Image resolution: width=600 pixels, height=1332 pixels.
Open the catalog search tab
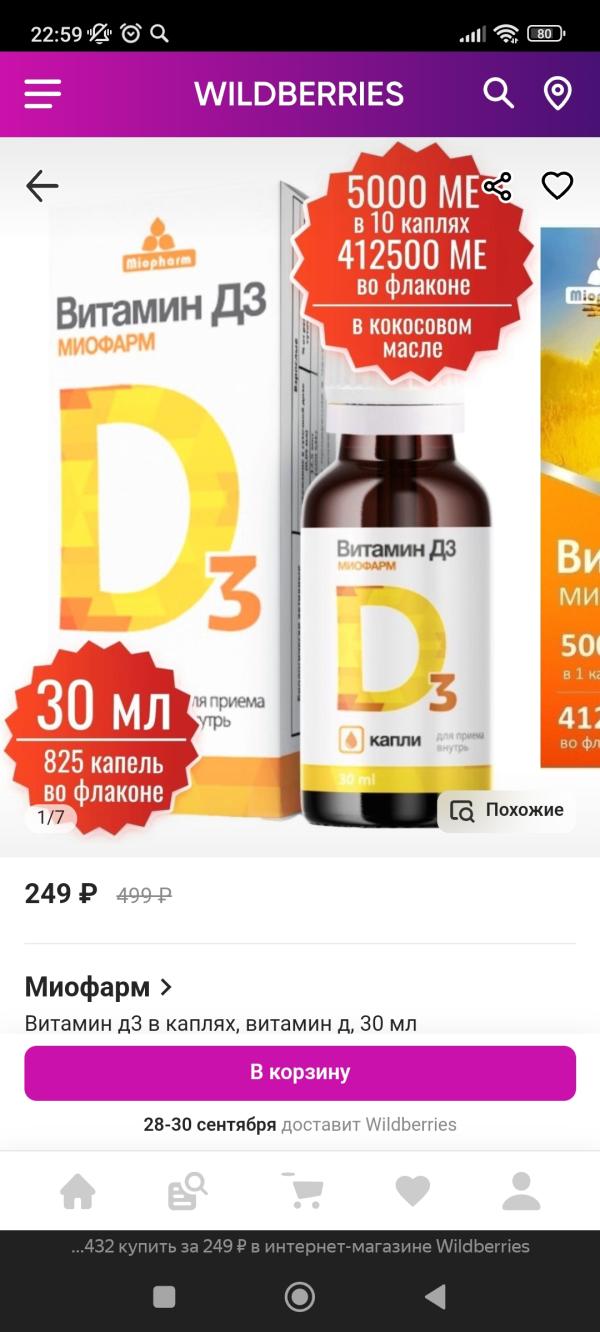click(187, 1191)
